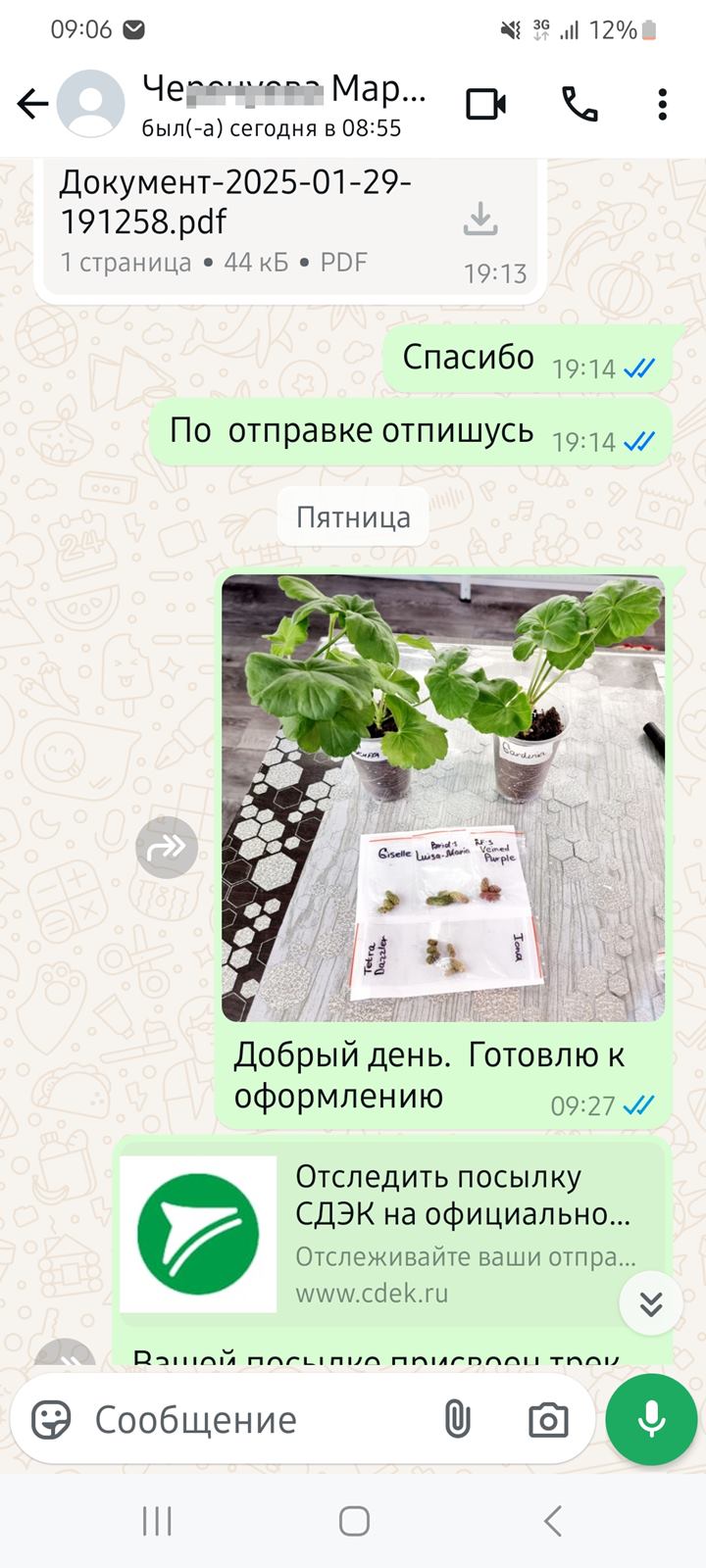Screen dimensions: 706x1568
Task: Attach a file with the paperclip
Action: point(457,1419)
